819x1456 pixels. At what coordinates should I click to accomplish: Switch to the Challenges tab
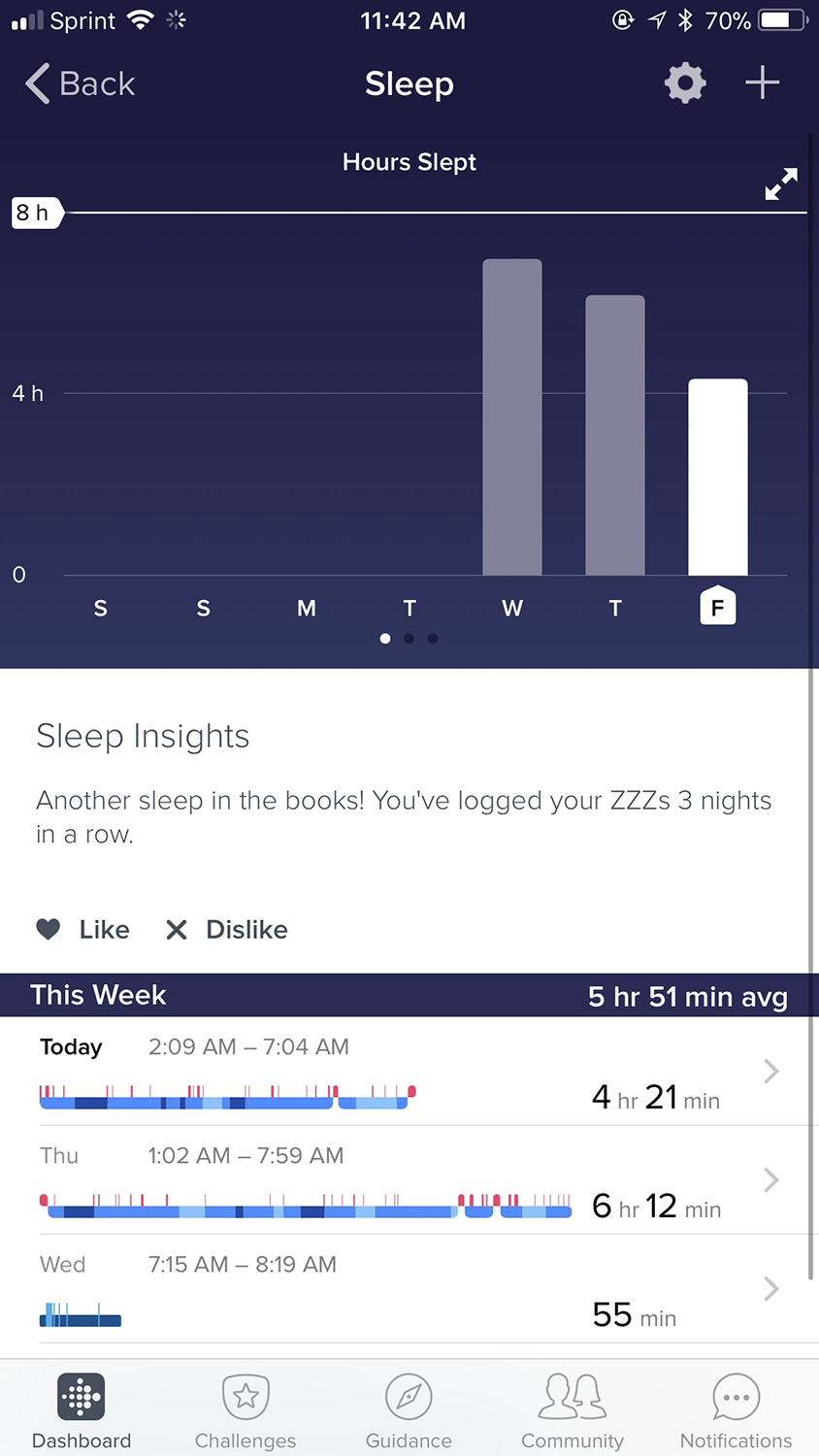tap(246, 1411)
